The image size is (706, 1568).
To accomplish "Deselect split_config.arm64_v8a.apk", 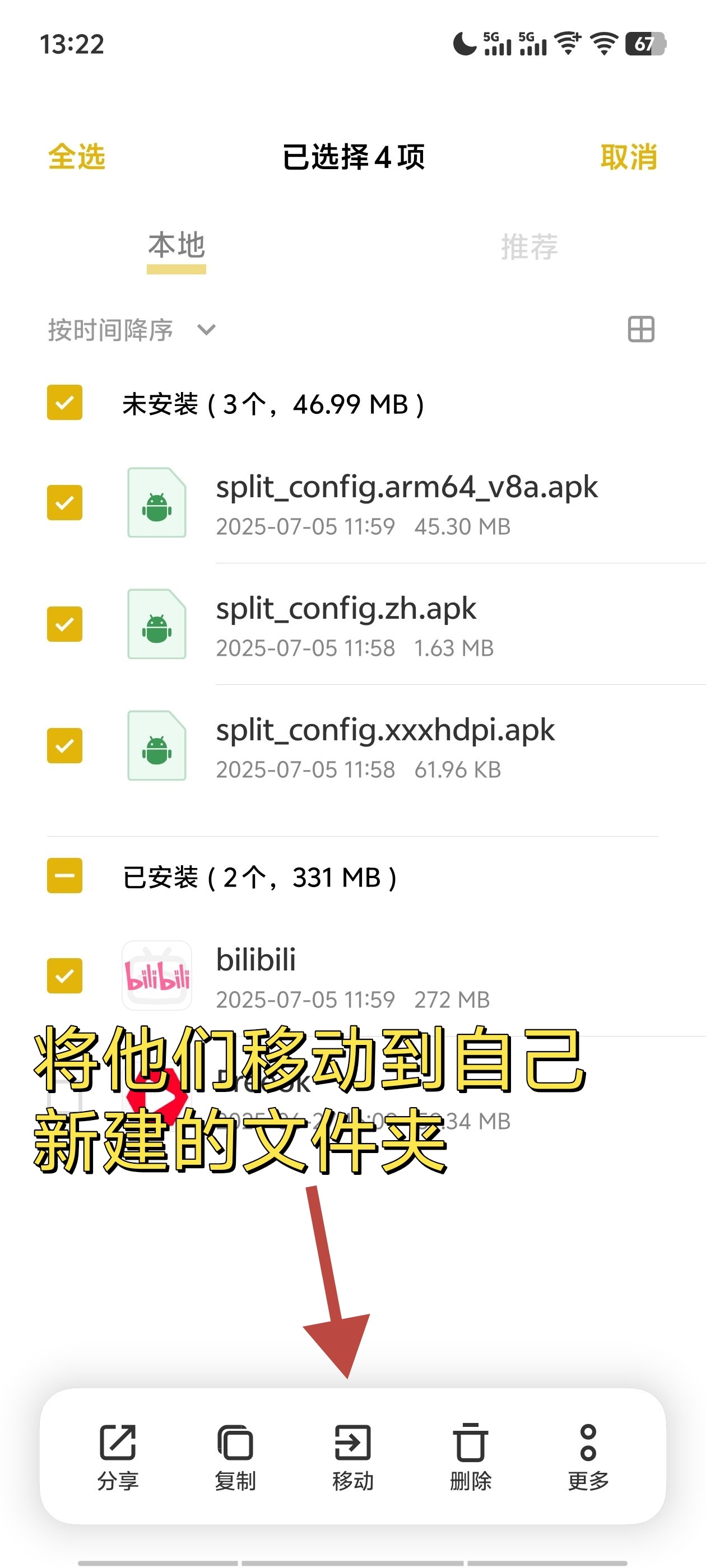I will [x=64, y=503].
